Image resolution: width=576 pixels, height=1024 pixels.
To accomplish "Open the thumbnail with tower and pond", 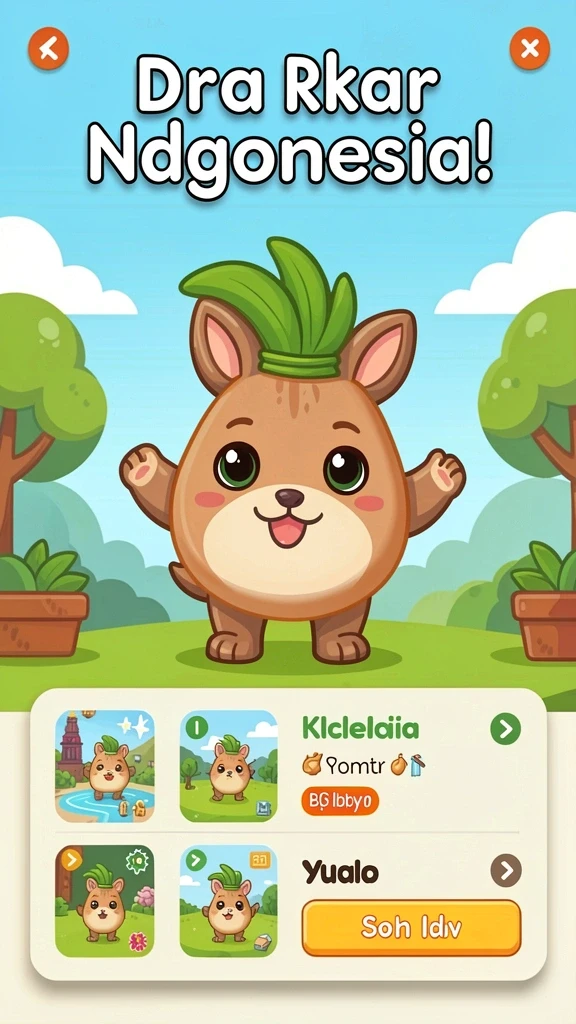I will pyautogui.click(x=104, y=766).
